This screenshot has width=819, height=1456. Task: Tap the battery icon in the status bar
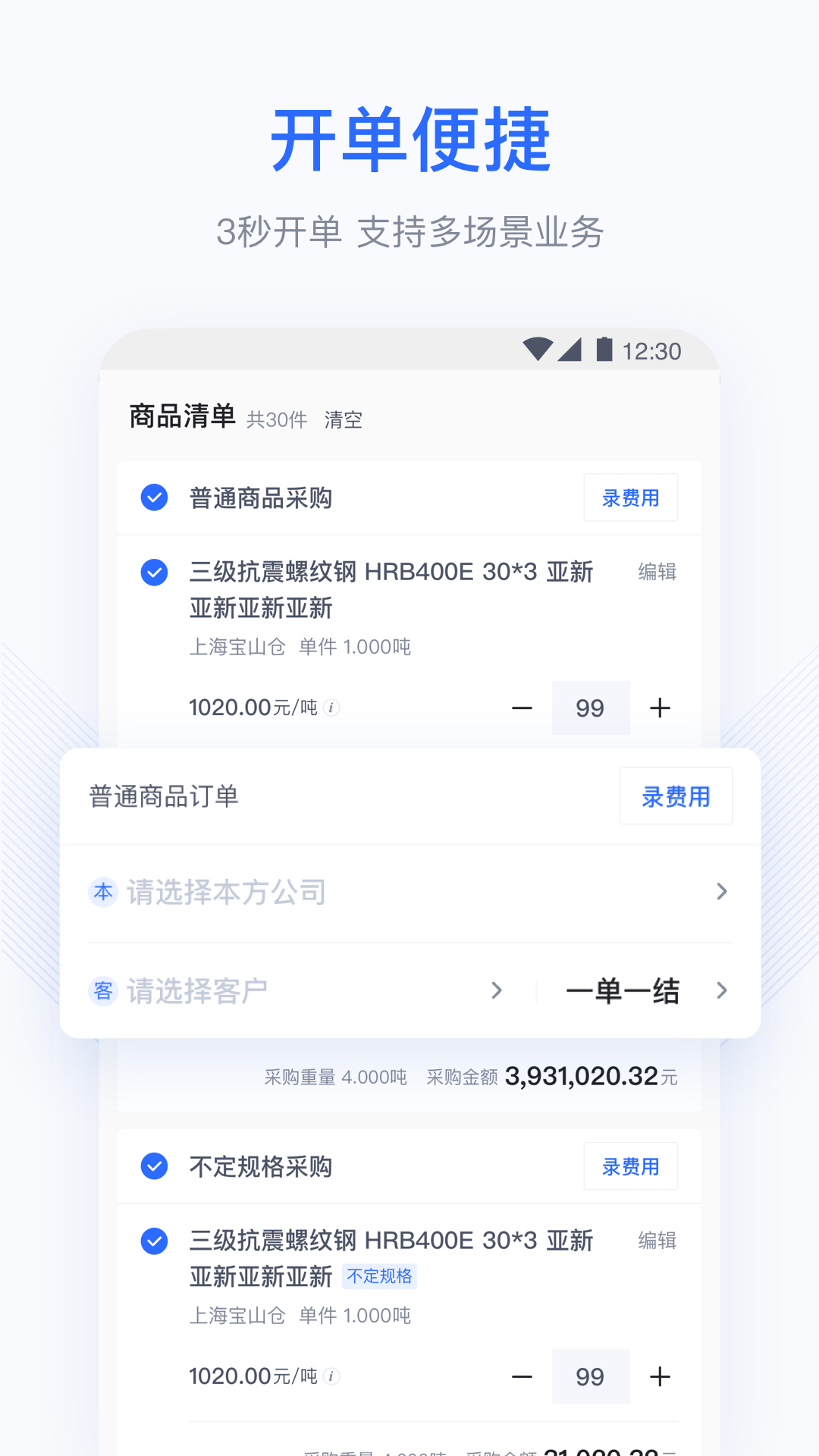click(604, 350)
